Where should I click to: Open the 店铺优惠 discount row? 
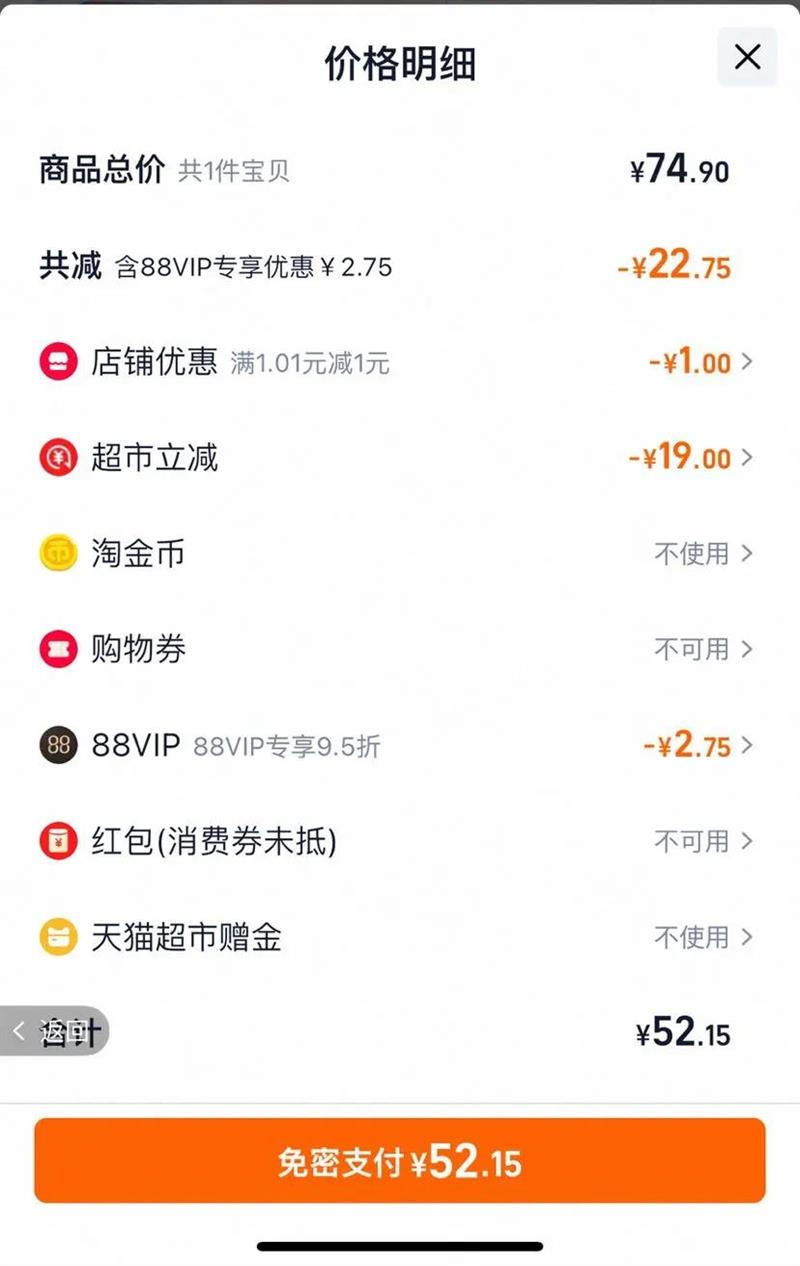tap(400, 362)
